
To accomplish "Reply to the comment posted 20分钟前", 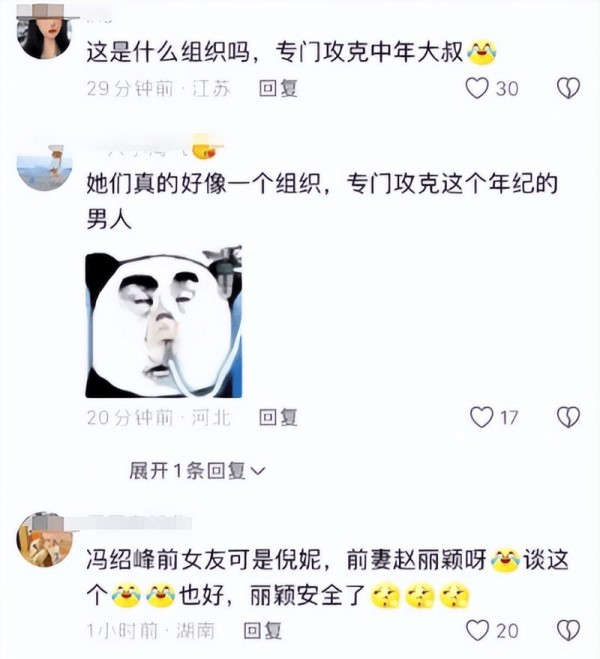I will click(278, 416).
